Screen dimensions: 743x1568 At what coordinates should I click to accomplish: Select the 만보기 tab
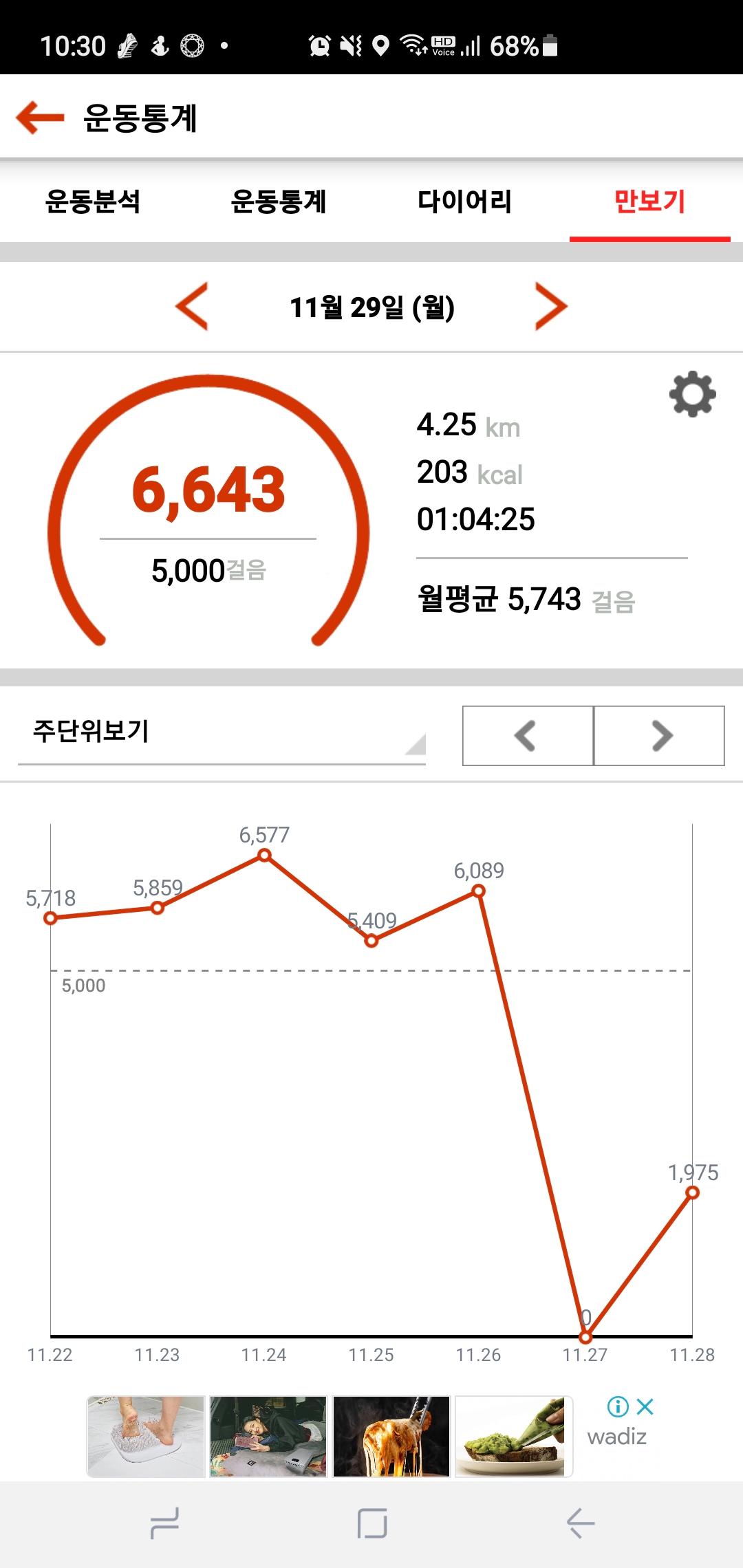coord(649,202)
